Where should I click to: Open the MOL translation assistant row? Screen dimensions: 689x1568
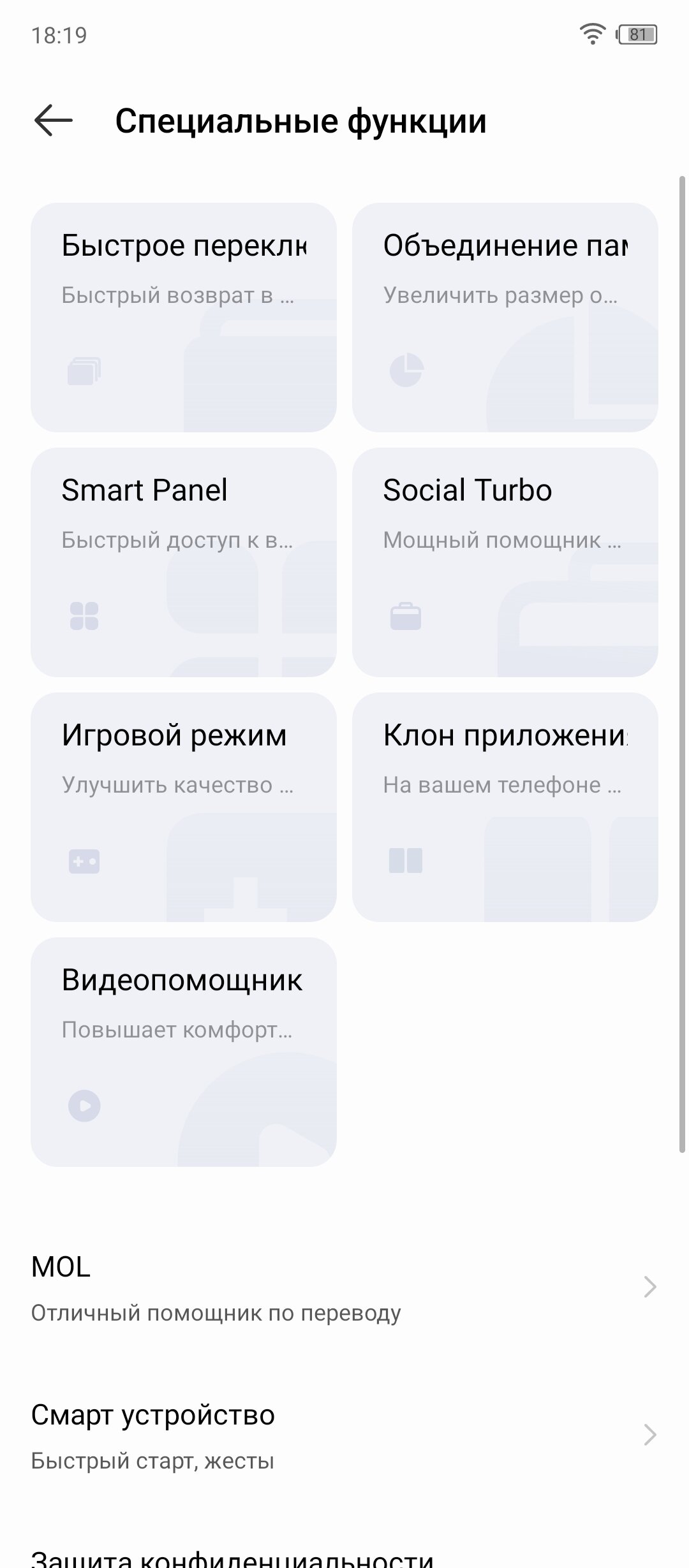pos(344,1287)
